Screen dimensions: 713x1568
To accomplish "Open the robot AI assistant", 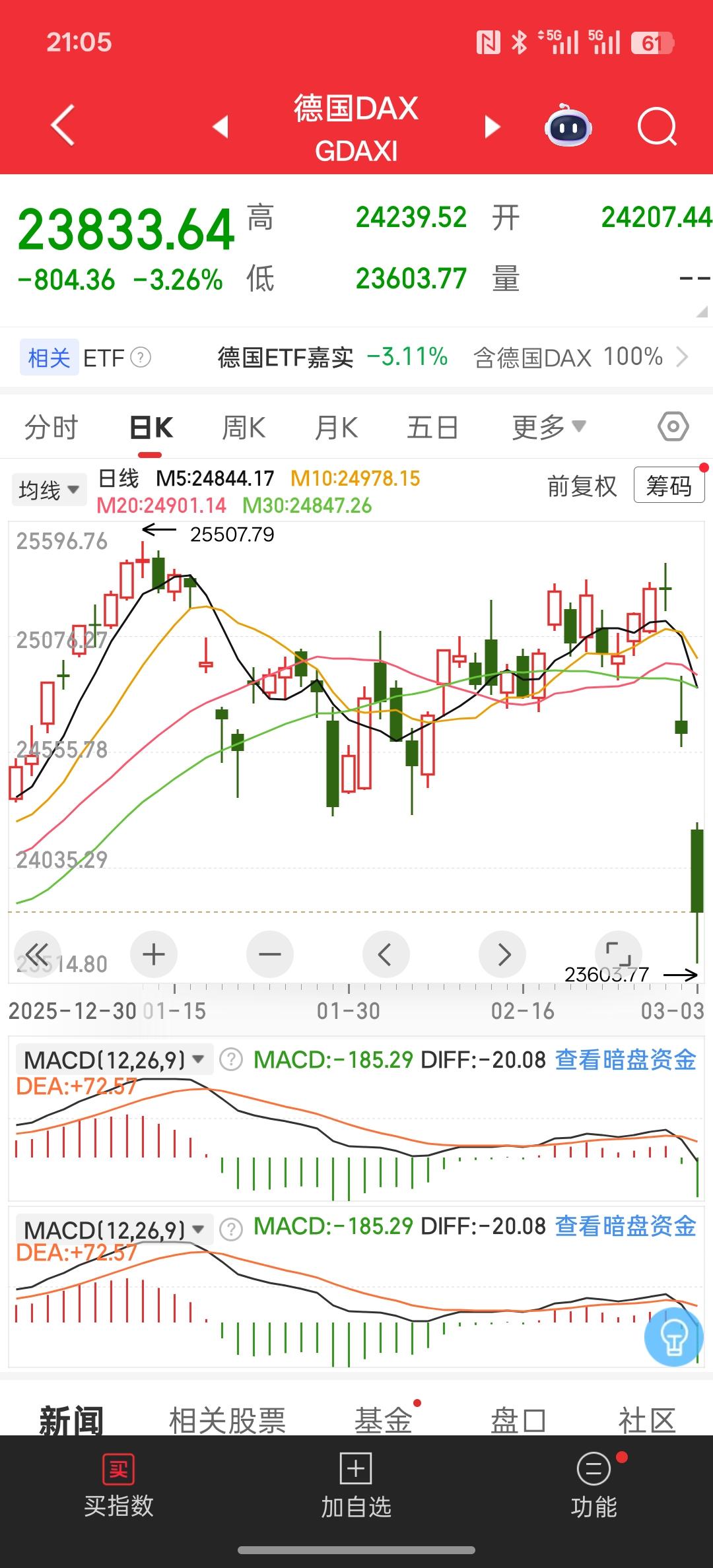I will coord(568,126).
